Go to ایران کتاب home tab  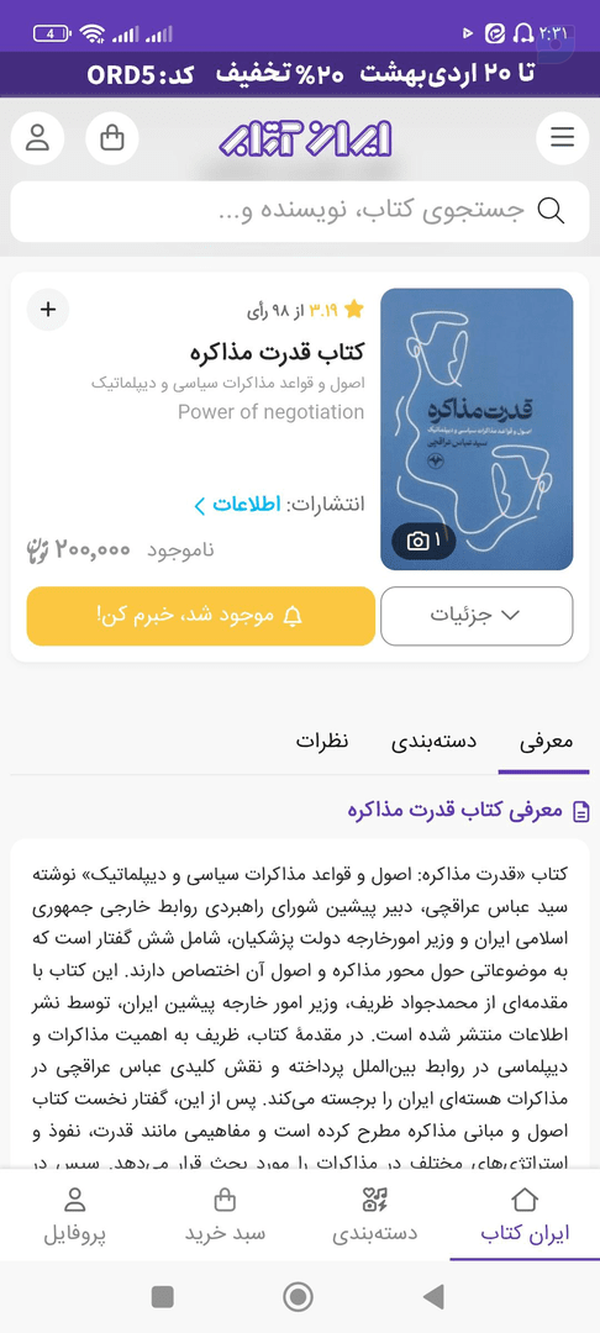click(525, 1216)
